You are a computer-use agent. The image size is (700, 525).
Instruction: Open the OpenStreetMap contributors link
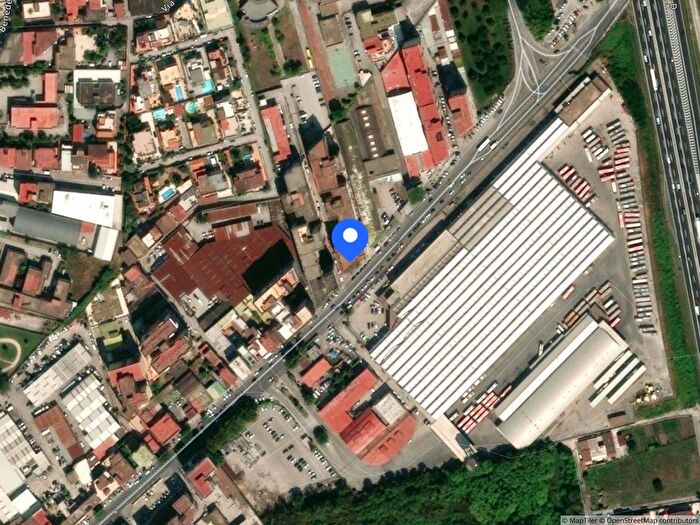tap(649, 520)
